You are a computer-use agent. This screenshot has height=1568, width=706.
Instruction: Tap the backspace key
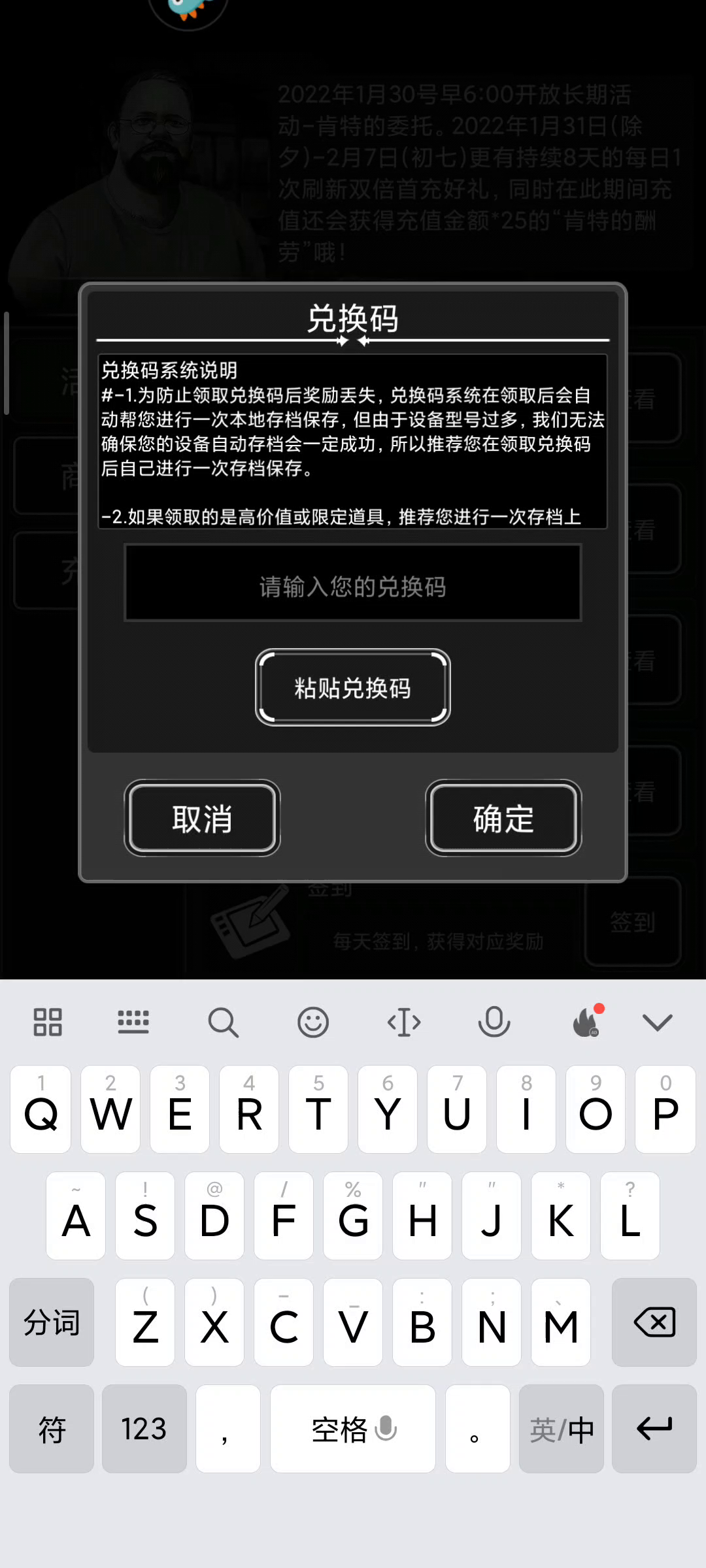654,1322
